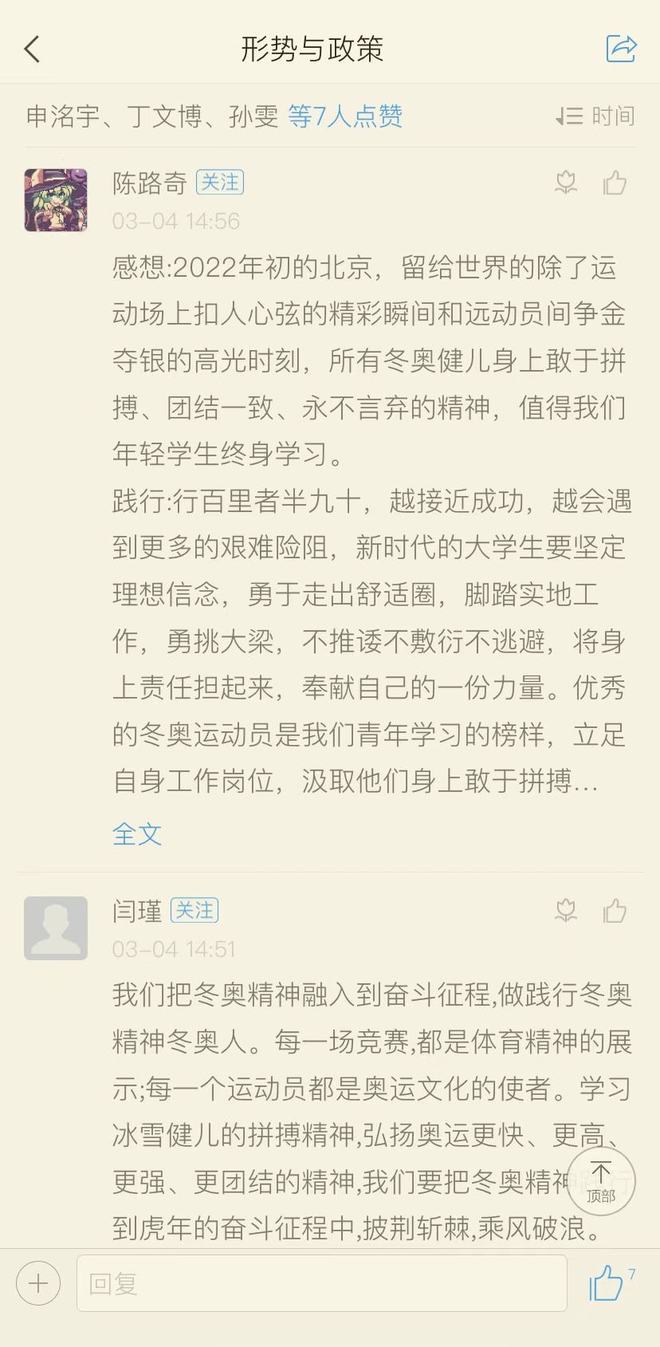
Task: Share this 形势与政策 page
Action: 621,48
